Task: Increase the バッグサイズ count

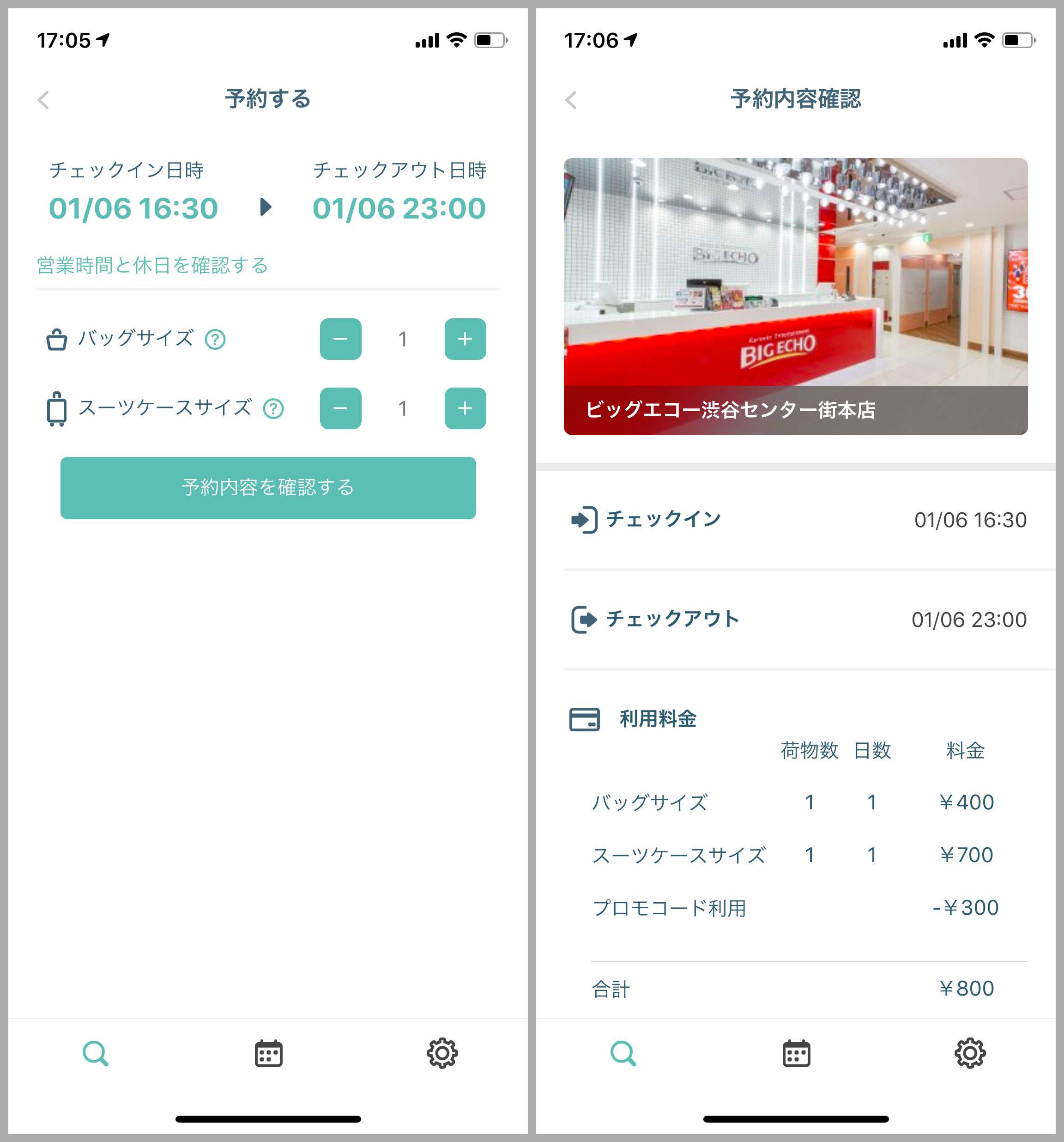Action: tap(465, 339)
